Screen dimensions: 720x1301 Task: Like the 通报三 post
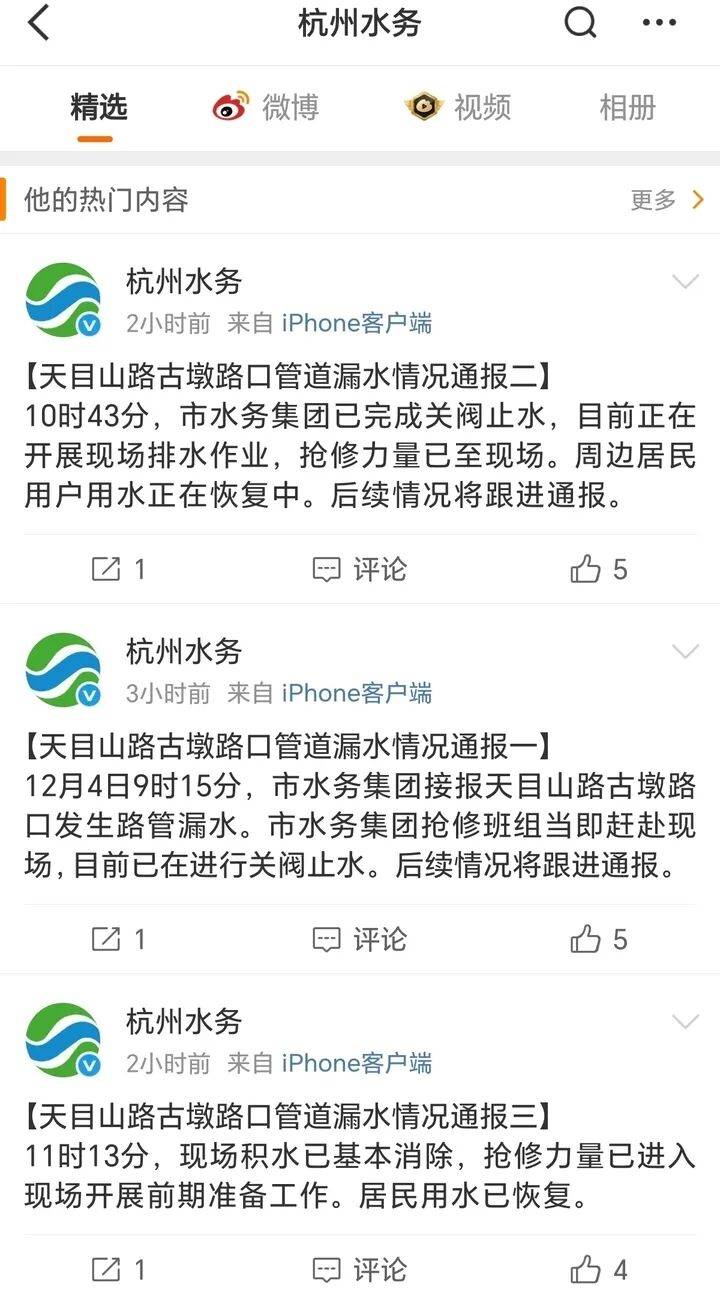click(598, 1270)
